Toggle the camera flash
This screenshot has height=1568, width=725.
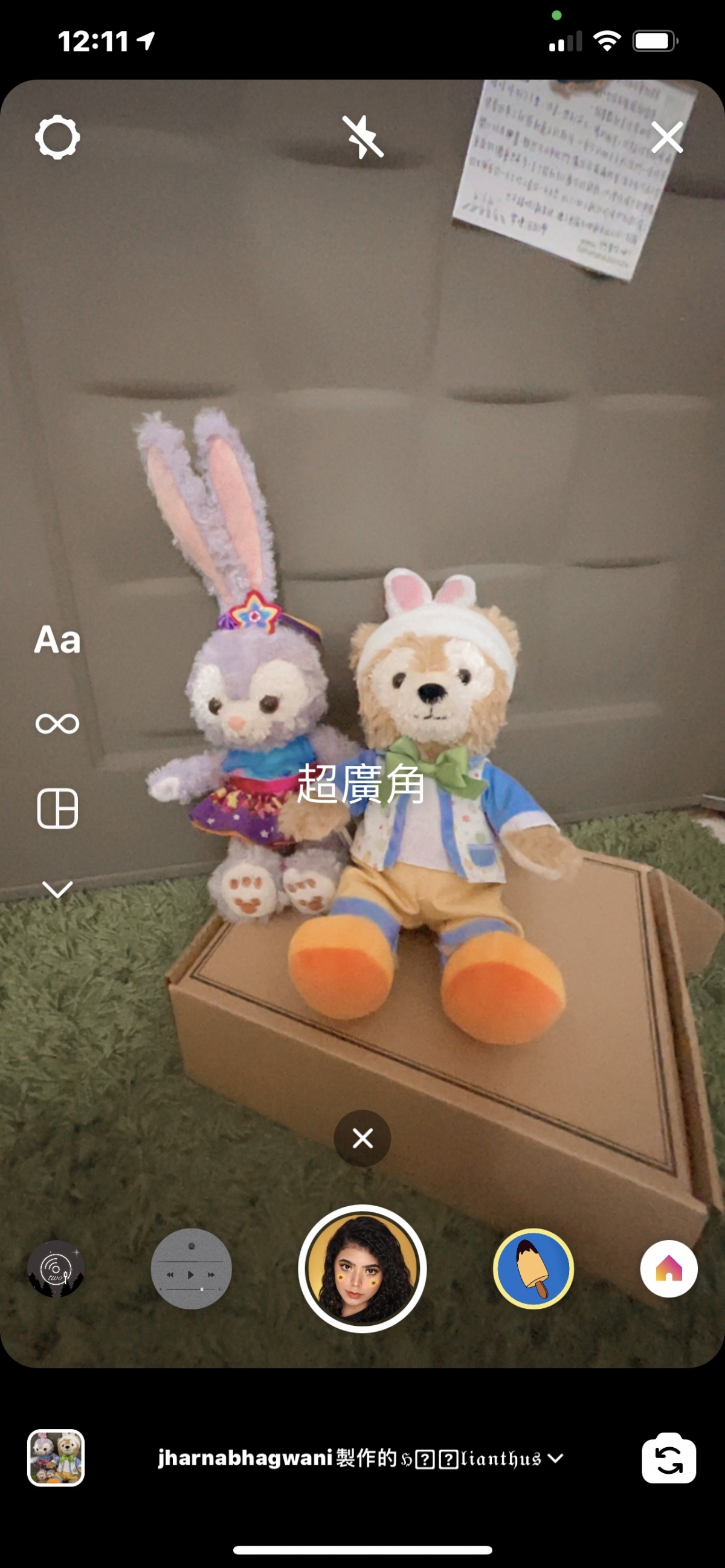pos(362,137)
